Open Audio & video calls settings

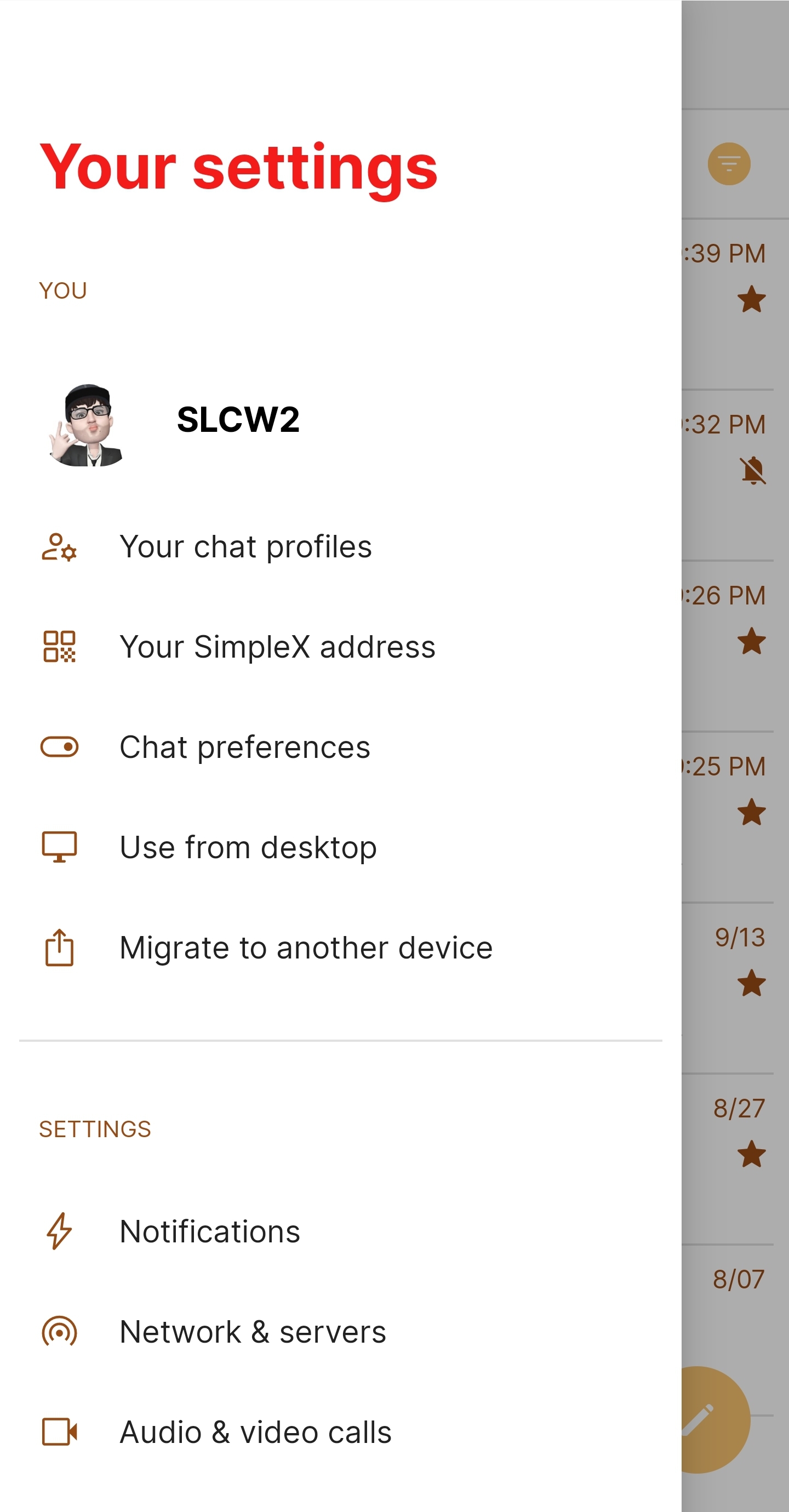tap(255, 1432)
